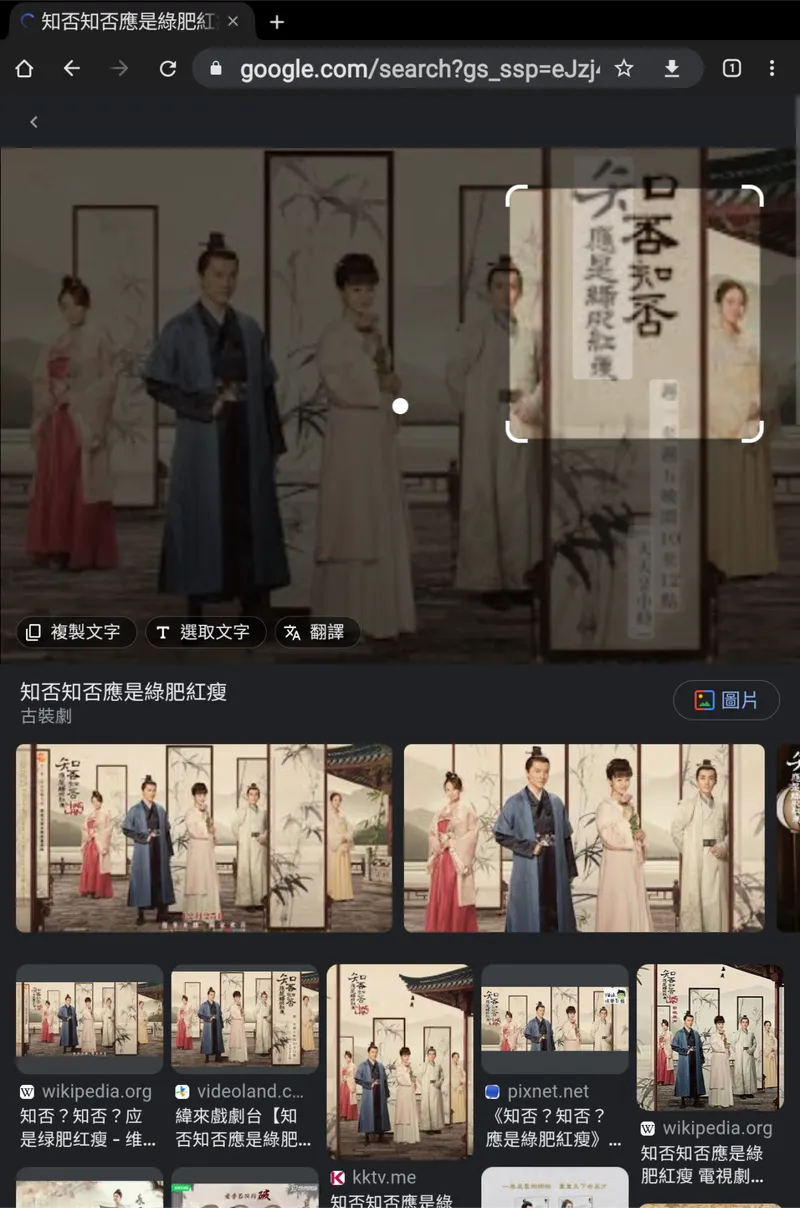Go back from the Lens image view
Screen dimensions: 800x1208
pyautogui.click(x=34, y=122)
